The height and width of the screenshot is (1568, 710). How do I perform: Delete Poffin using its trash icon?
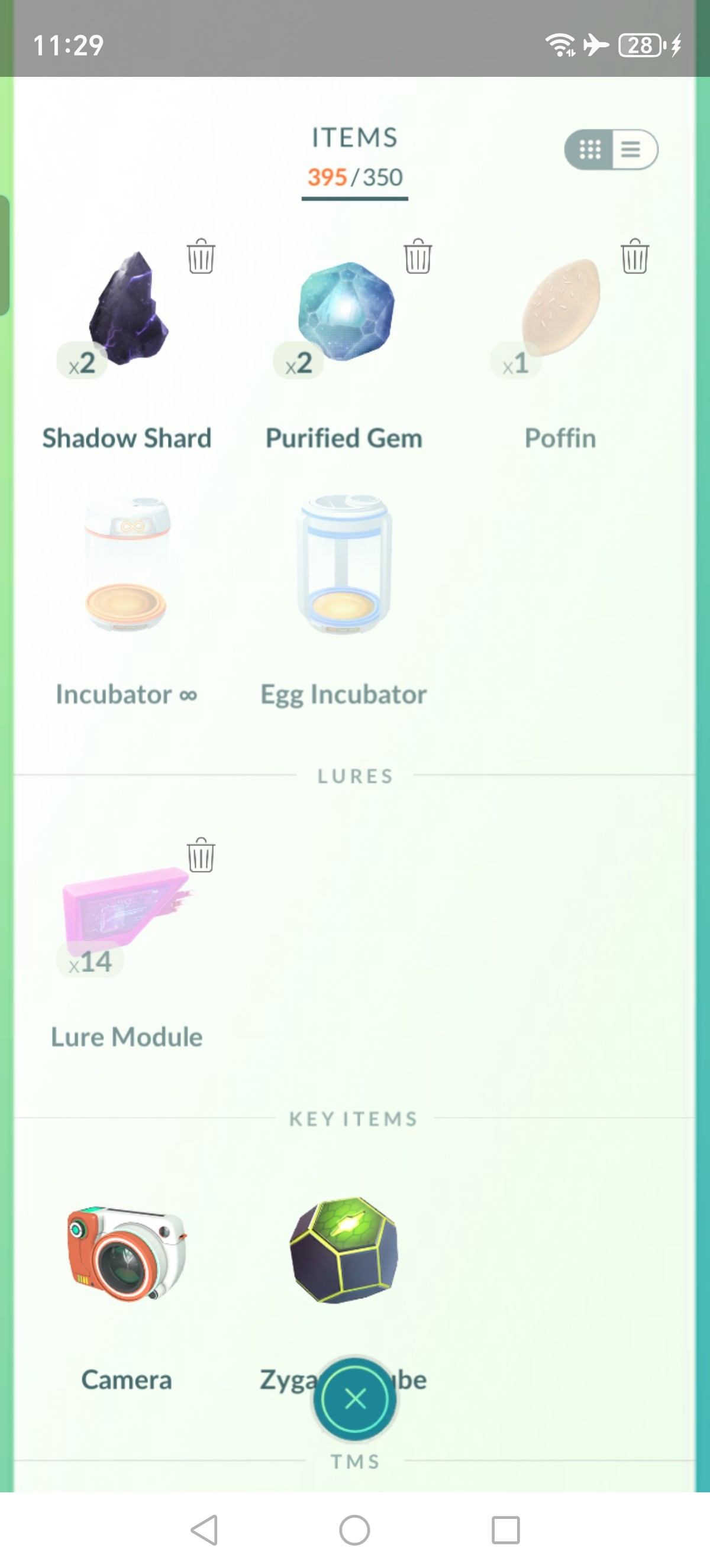coord(634,255)
